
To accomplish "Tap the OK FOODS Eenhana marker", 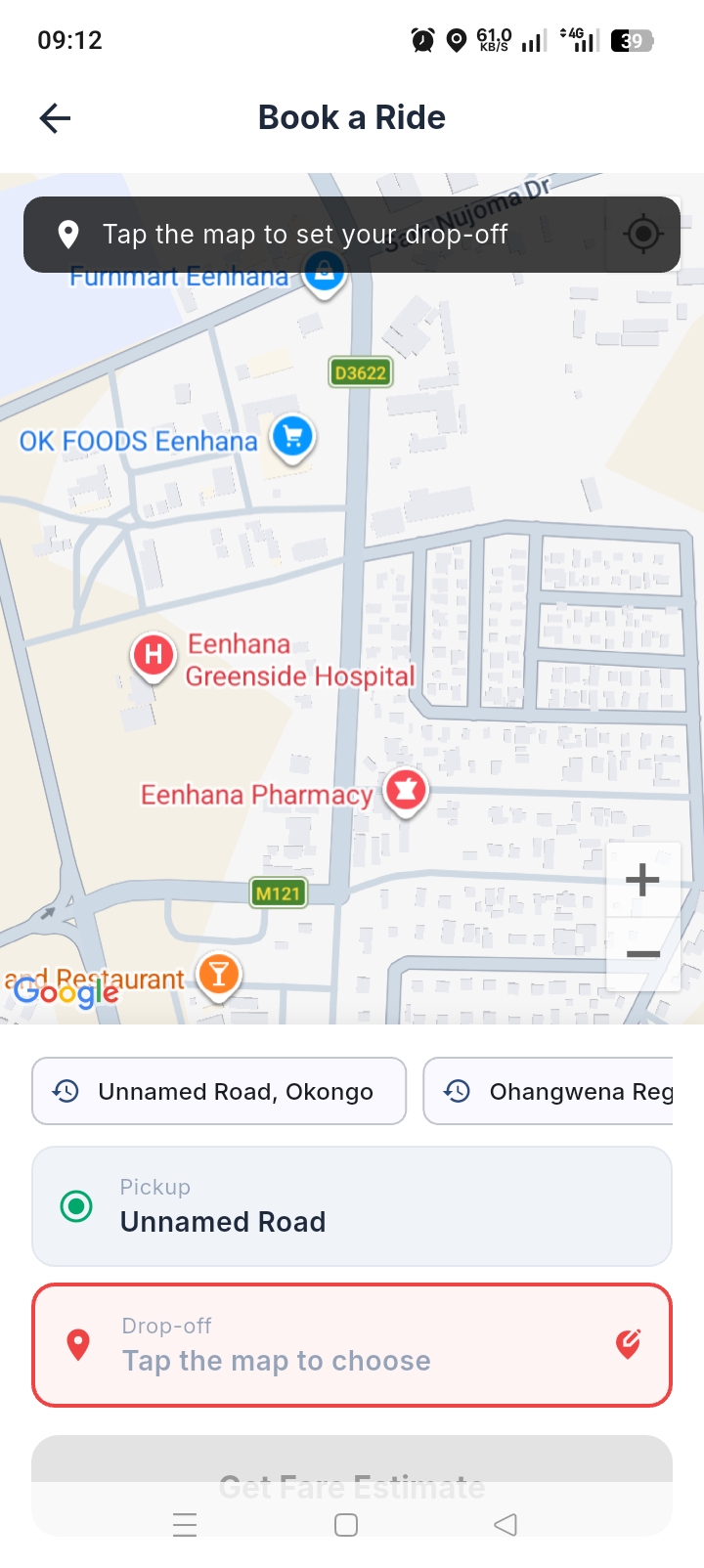I will click(x=292, y=438).
